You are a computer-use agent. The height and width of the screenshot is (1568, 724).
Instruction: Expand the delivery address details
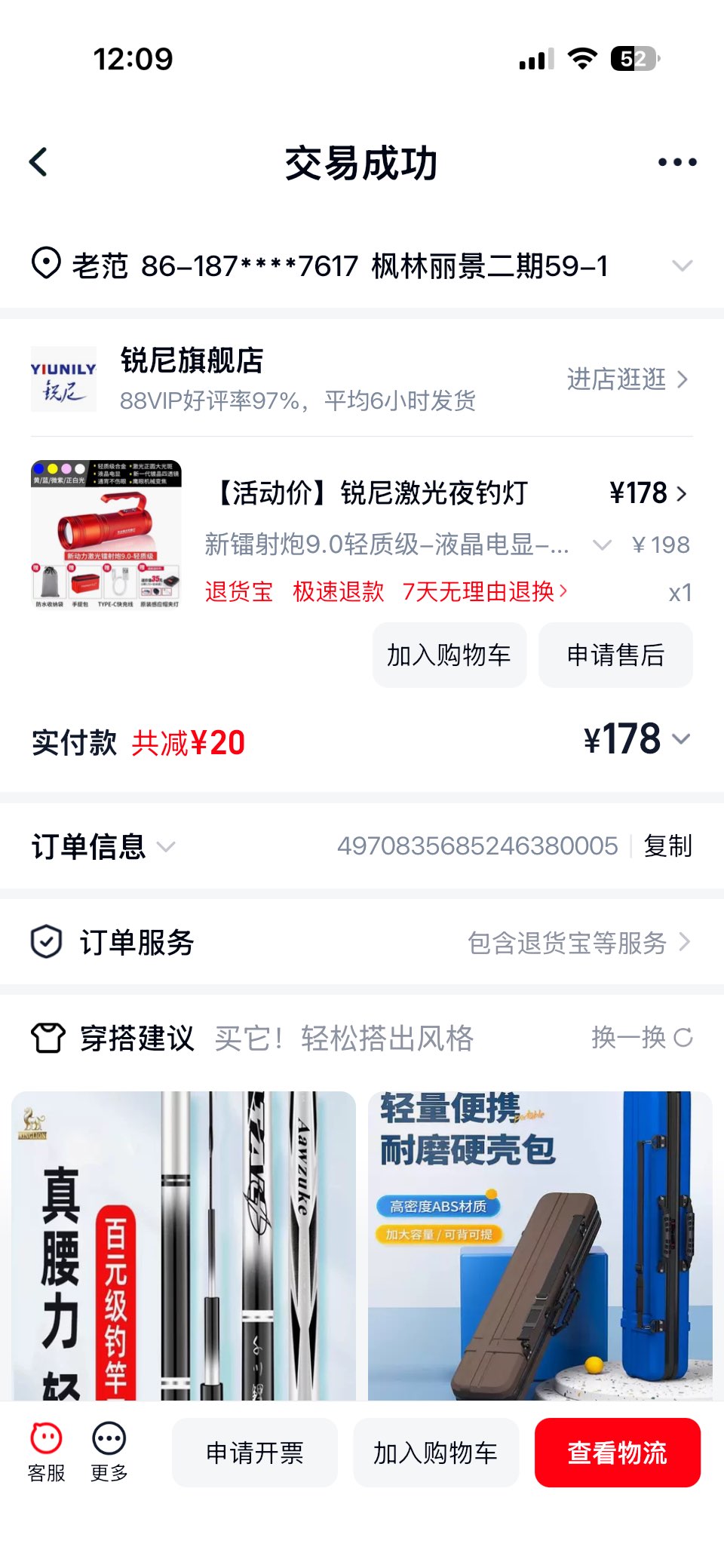pos(682,265)
